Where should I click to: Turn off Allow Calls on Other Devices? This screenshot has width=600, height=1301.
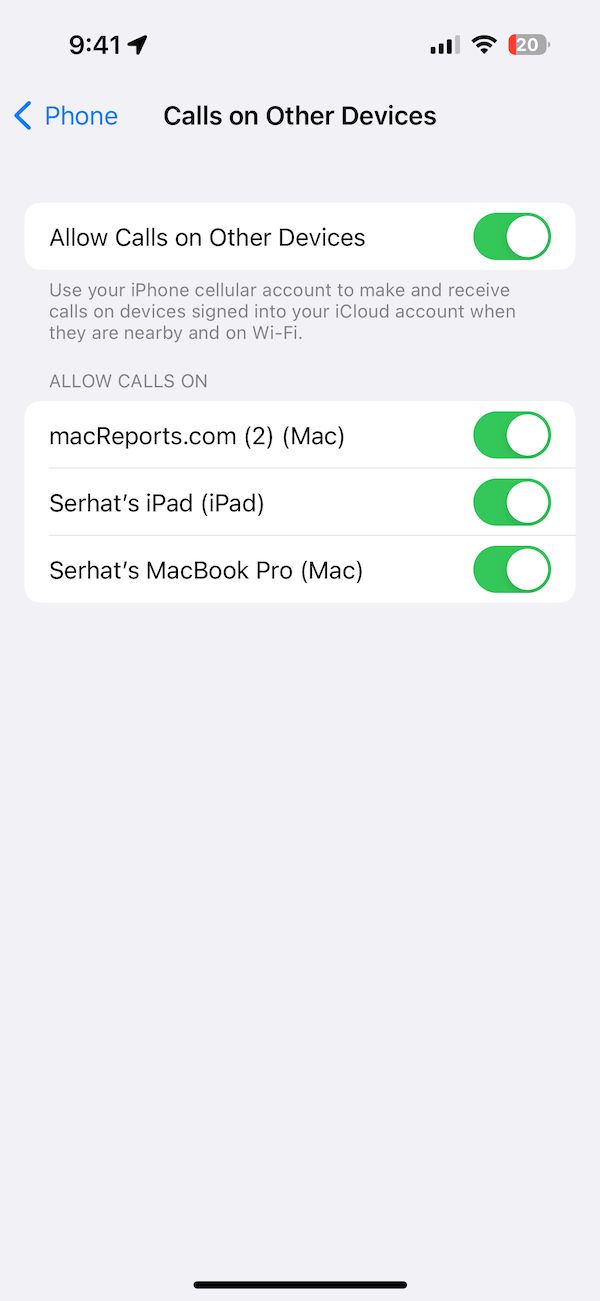pyautogui.click(x=512, y=237)
